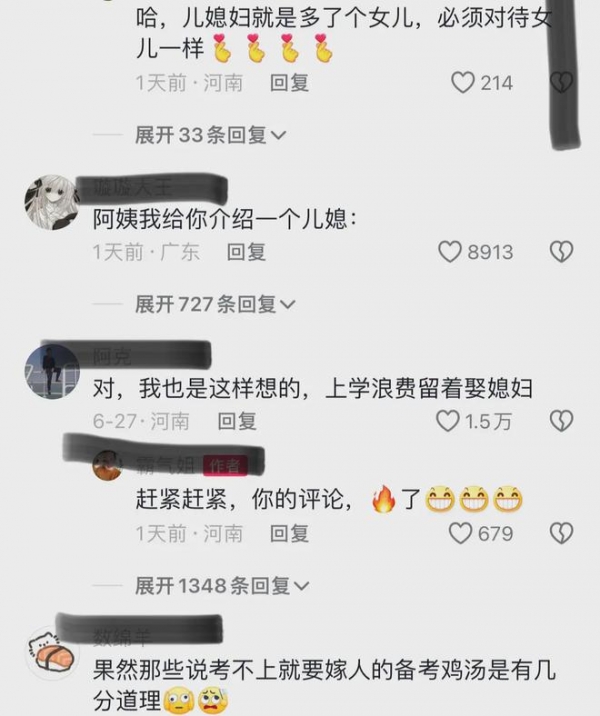
Task: Dislike the 阿姨我给你介绍一个儿媳 comment
Action: pyautogui.click(x=561, y=252)
